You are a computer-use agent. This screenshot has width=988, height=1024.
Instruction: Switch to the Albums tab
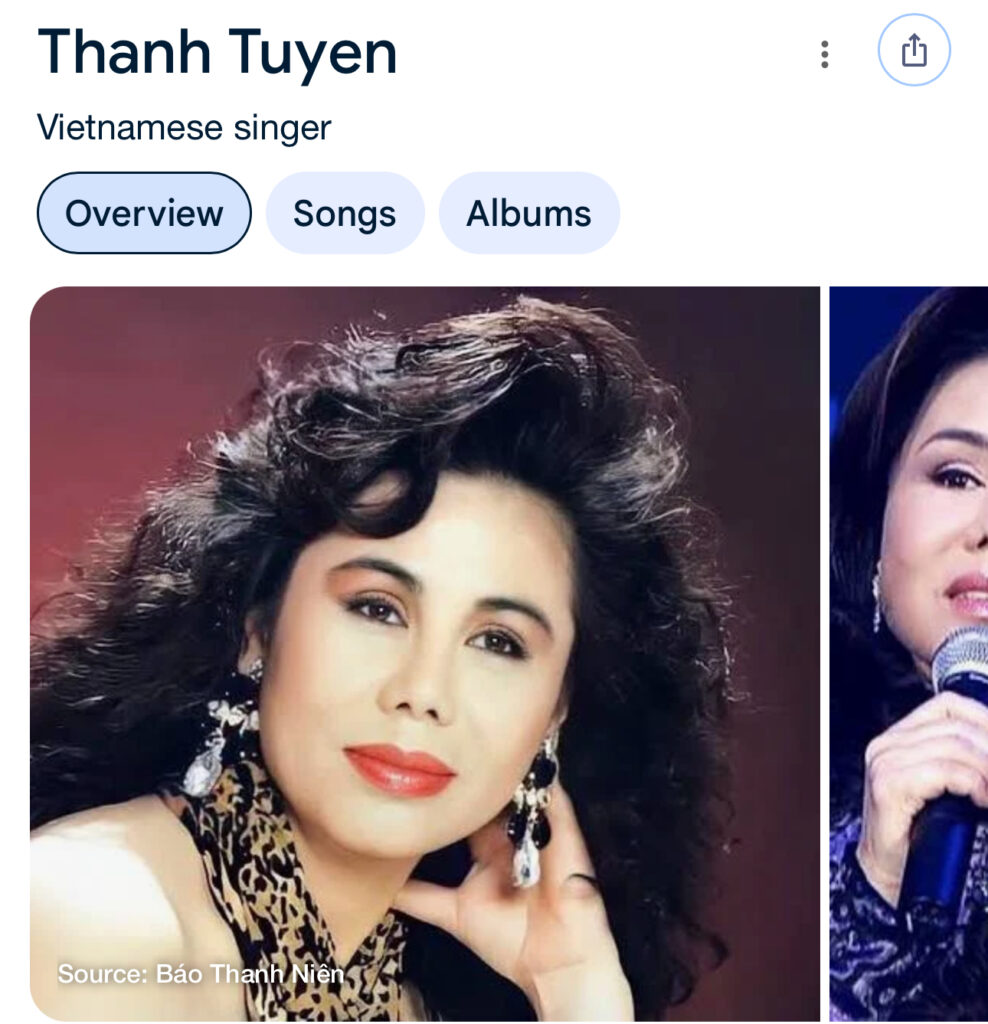tap(529, 213)
